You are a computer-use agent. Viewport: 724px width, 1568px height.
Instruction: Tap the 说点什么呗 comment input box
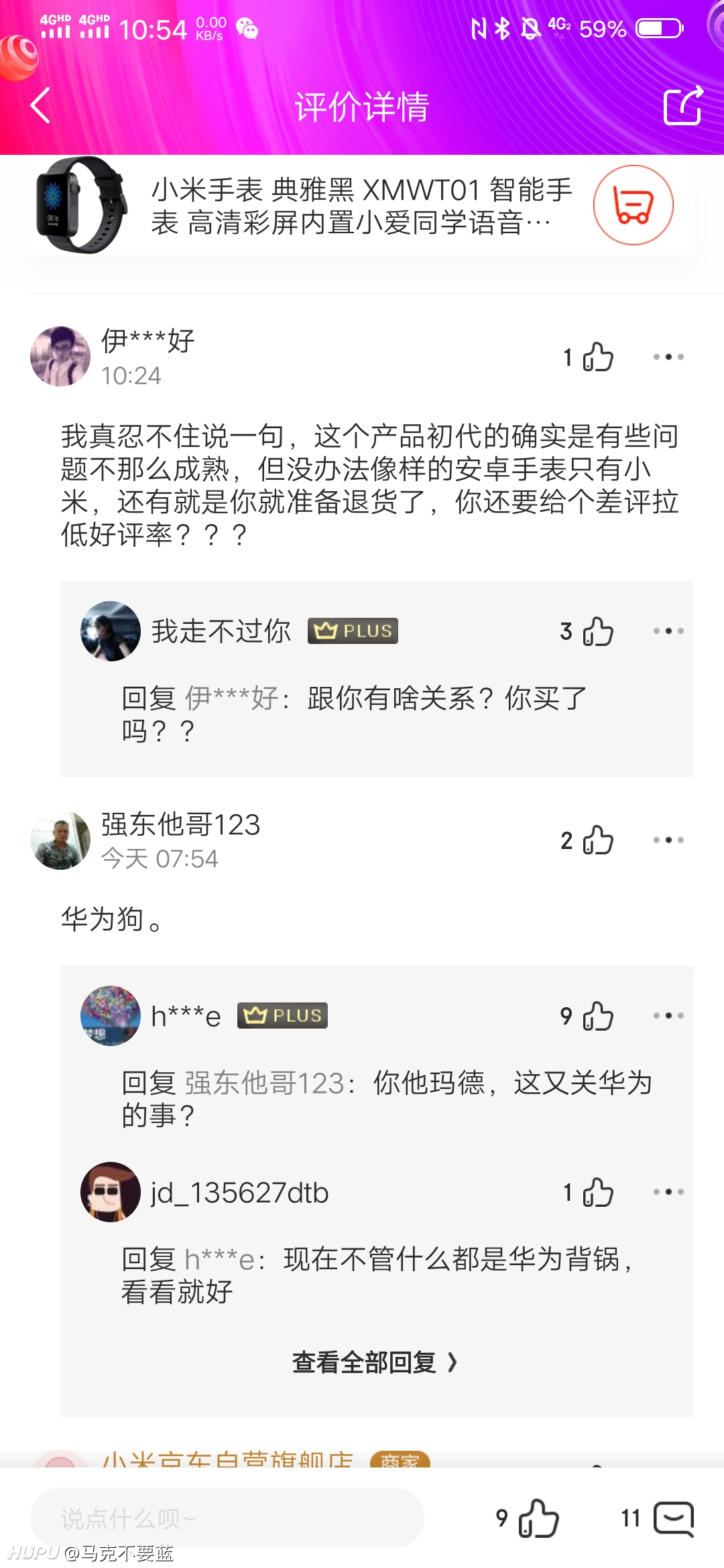click(227, 1518)
